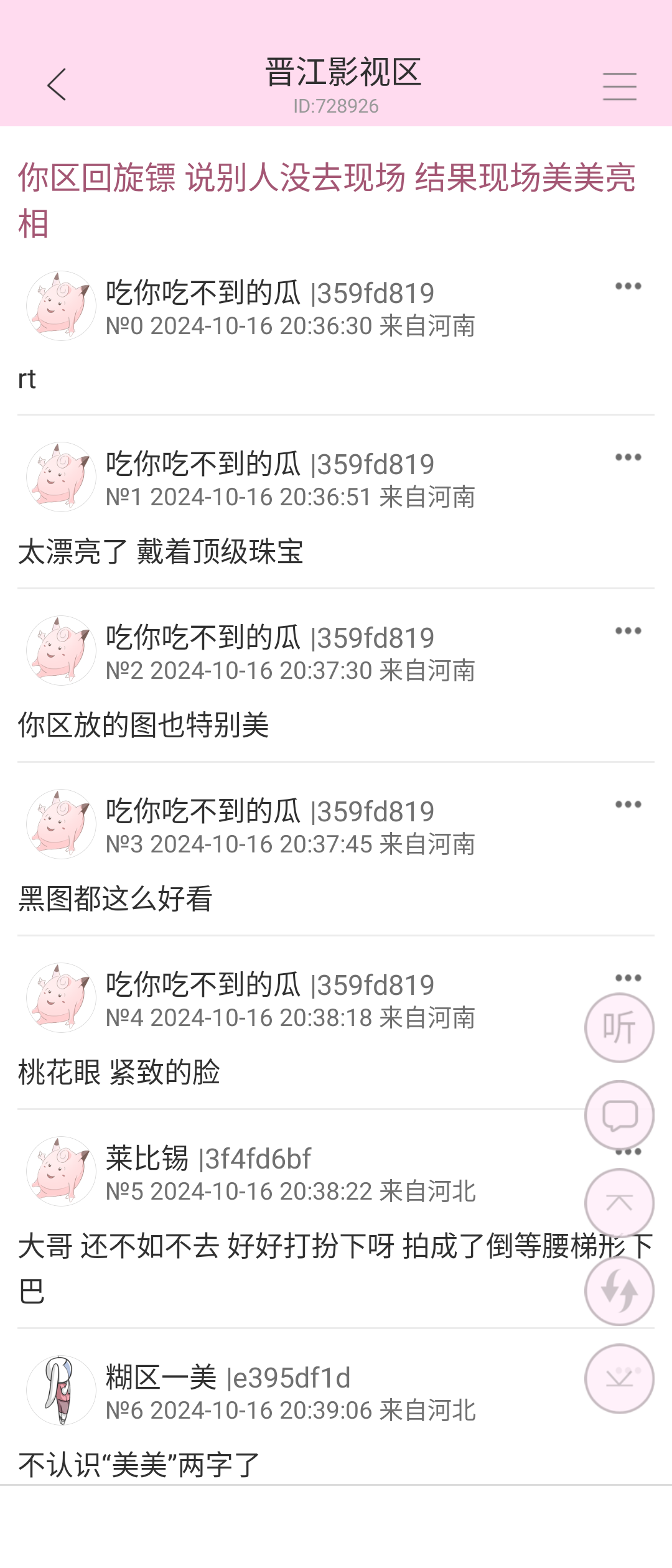Viewport: 672px width, 1568px height.
Task: Open the avatar on post №0
Action: [x=61, y=306]
